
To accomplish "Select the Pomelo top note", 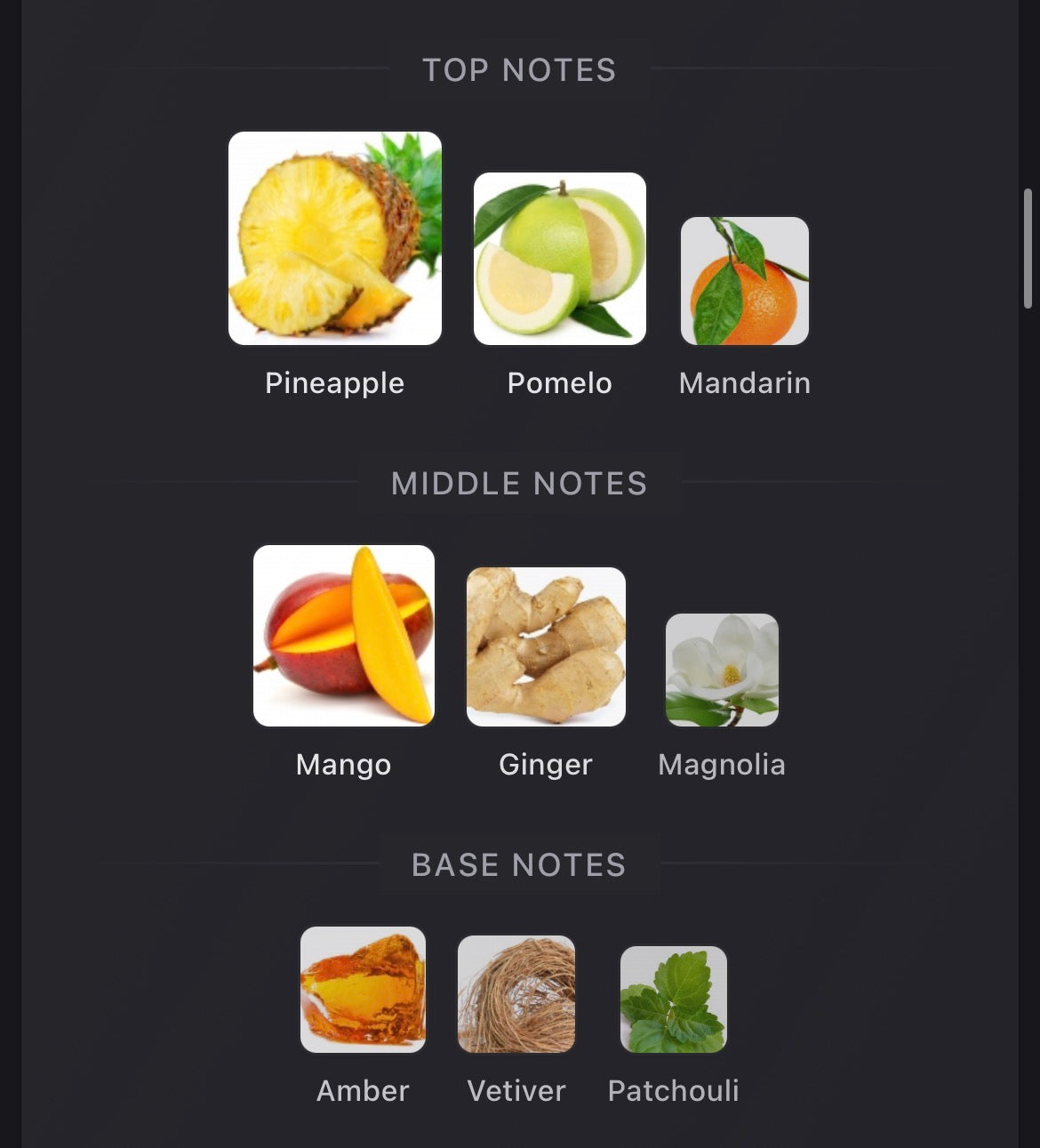I will point(559,259).
